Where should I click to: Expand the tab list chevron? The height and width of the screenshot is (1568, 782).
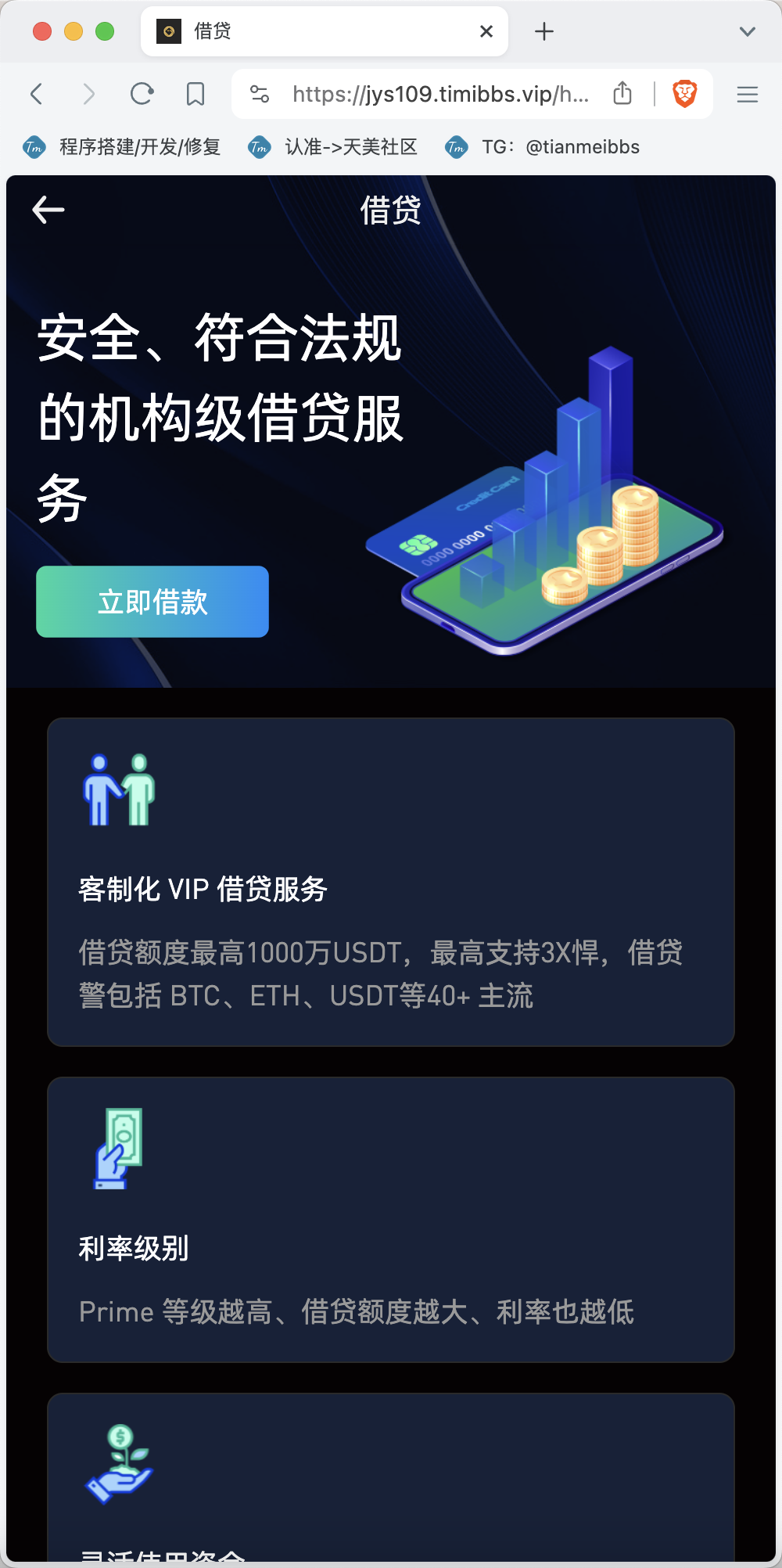748,31
